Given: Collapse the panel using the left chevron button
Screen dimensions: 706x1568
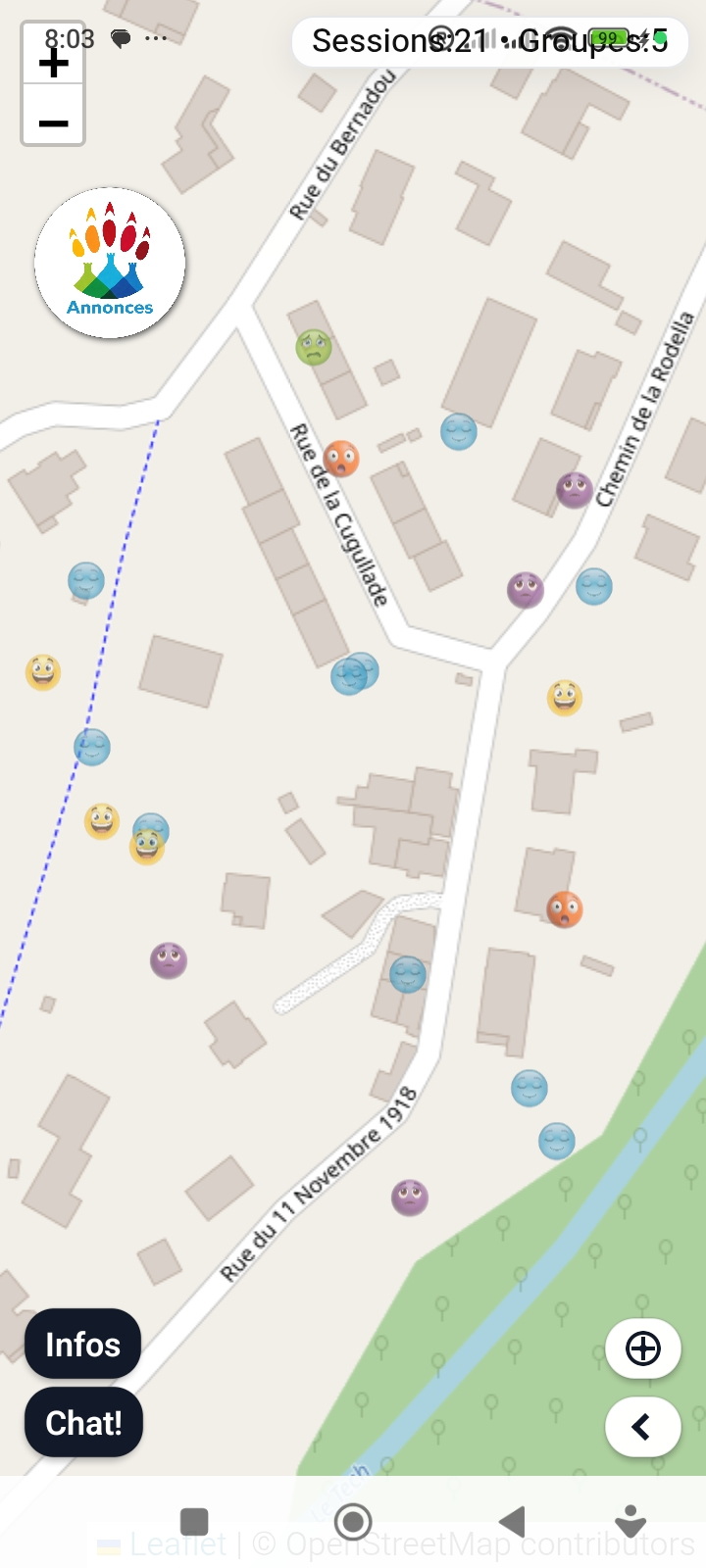Looking at the screenshot, I should tap(642, 1427).
